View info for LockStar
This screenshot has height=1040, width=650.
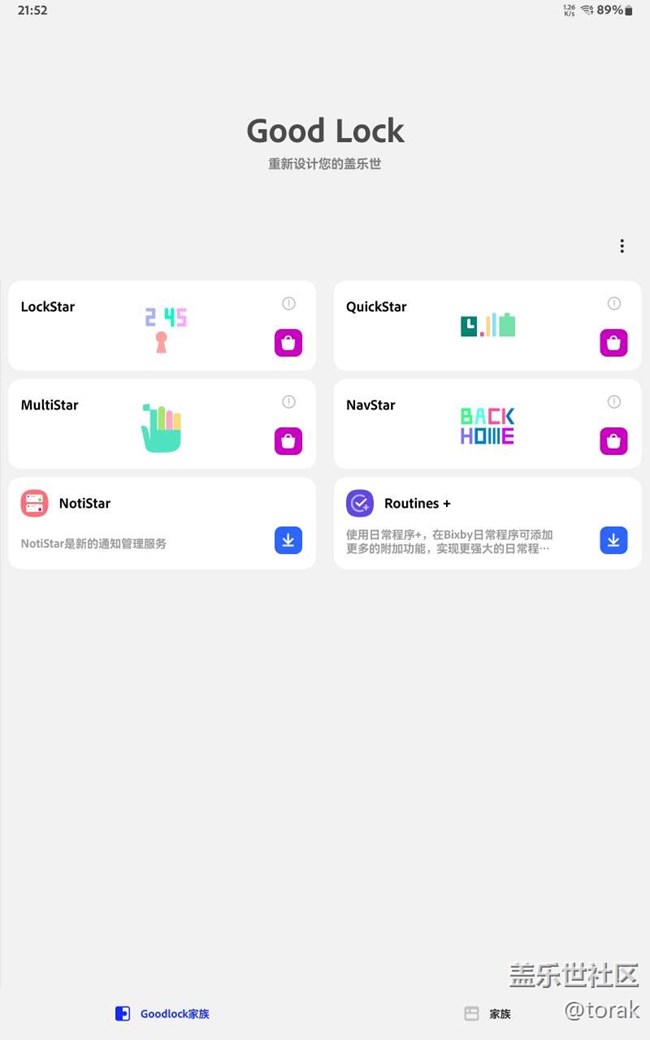289,303
